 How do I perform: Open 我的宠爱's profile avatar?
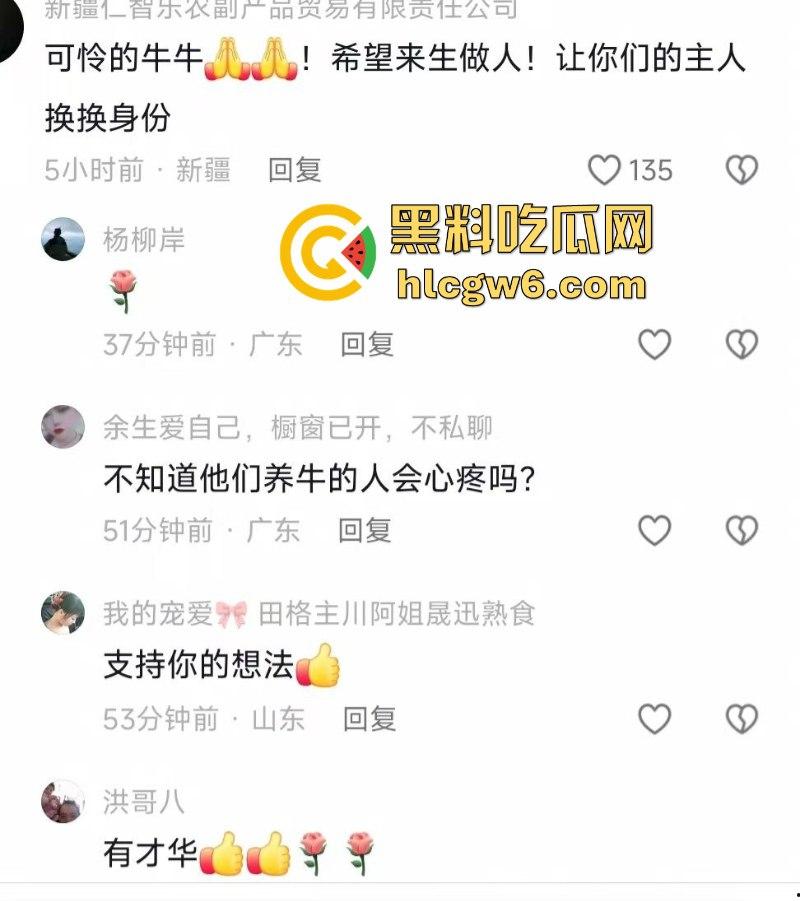click(63, 613)
